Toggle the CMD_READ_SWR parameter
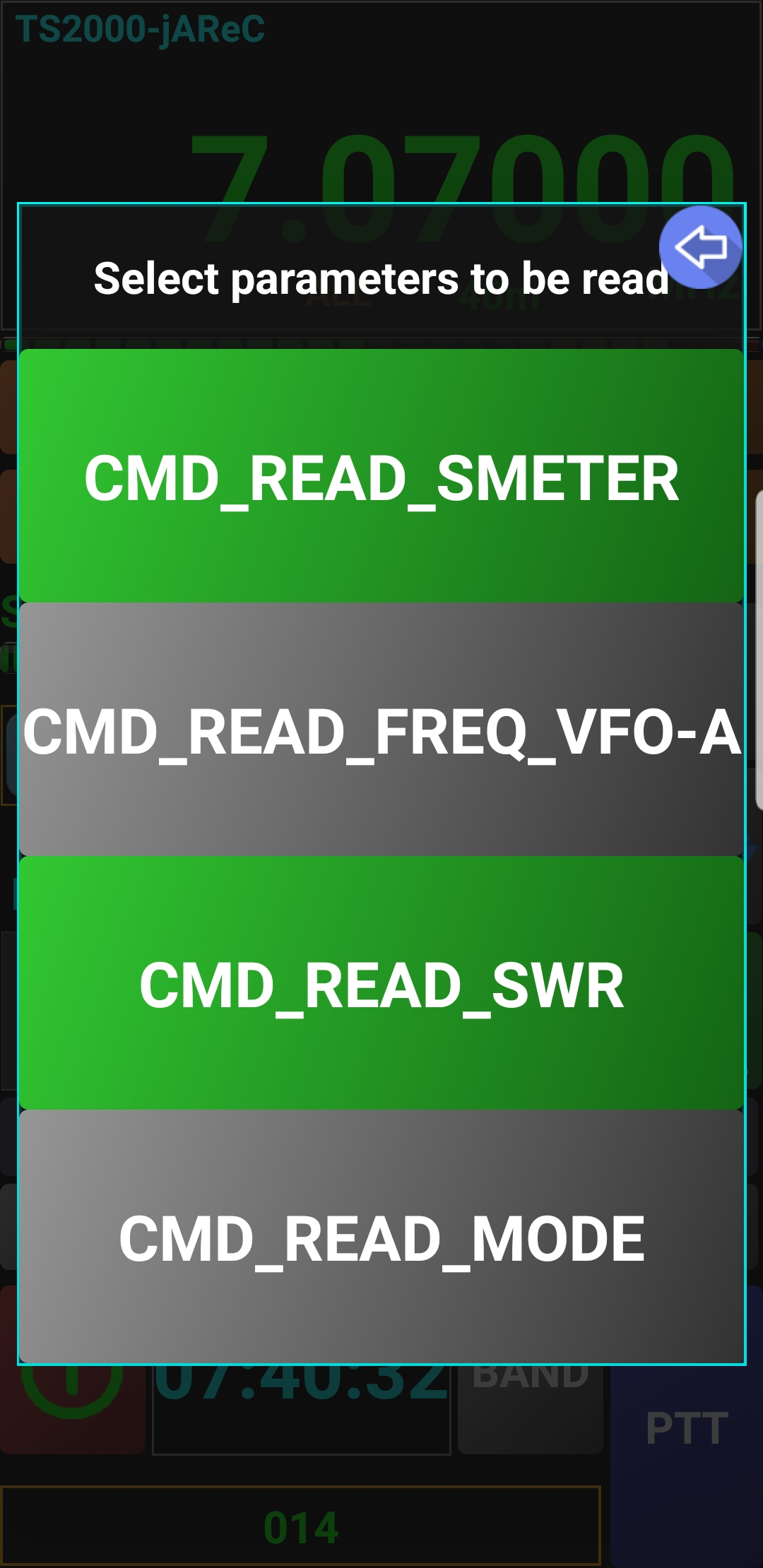Image resolution: width=763 pixels, height=1568 pixels. pos(381,983)
